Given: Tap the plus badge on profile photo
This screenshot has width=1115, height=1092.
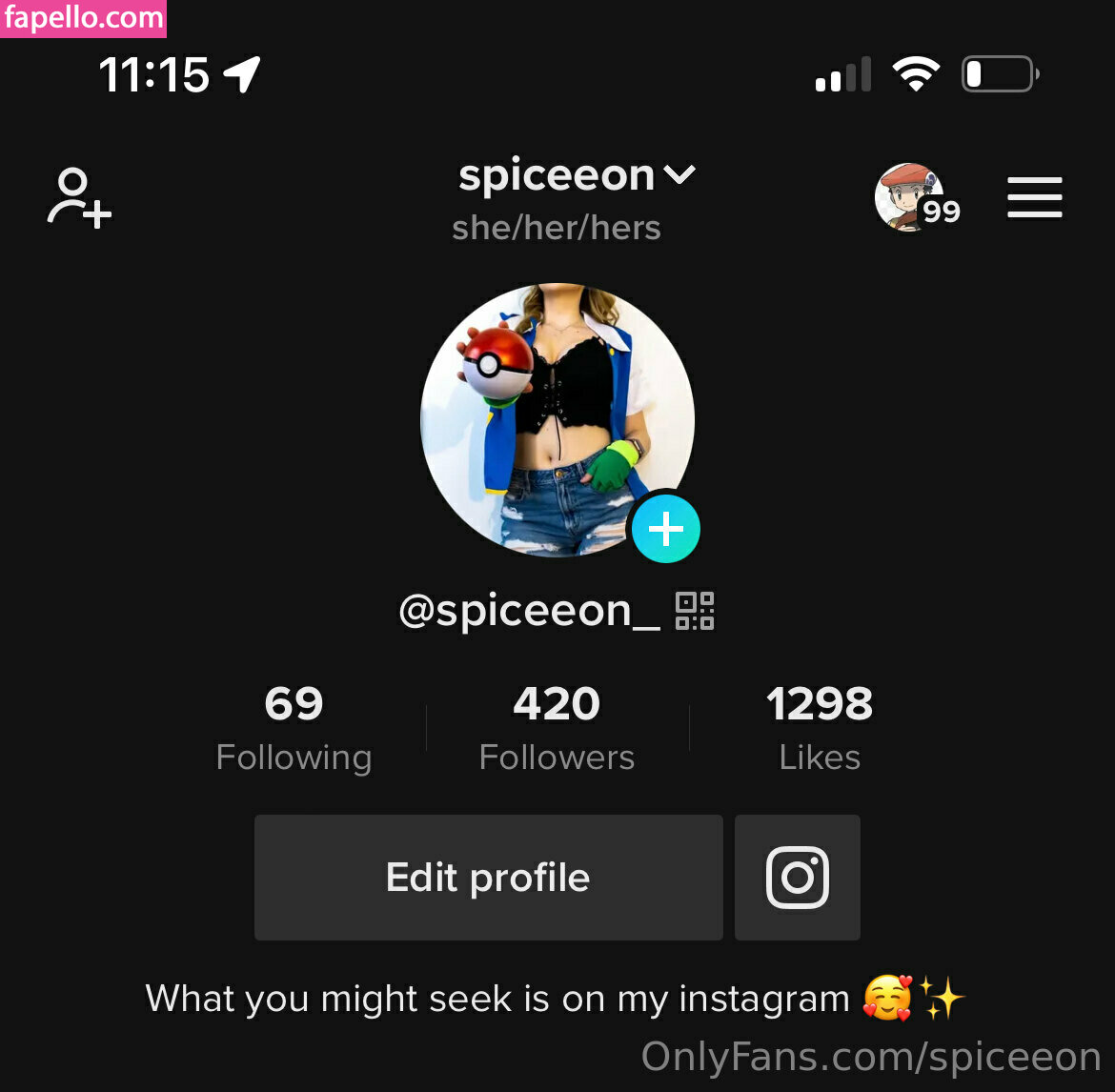Looking at the screenshot, I should tap(666, 528).
